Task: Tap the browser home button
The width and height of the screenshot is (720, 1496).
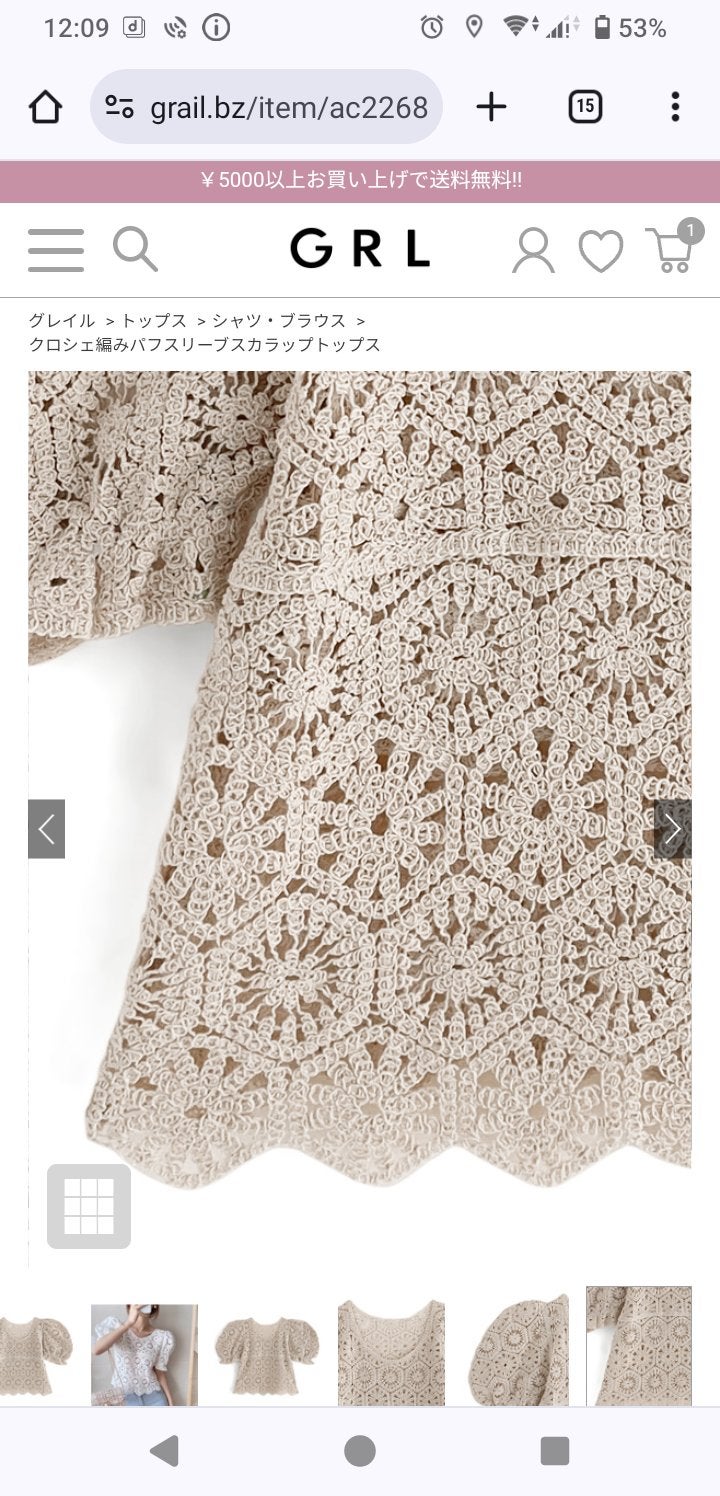Action: pos(46,107)
